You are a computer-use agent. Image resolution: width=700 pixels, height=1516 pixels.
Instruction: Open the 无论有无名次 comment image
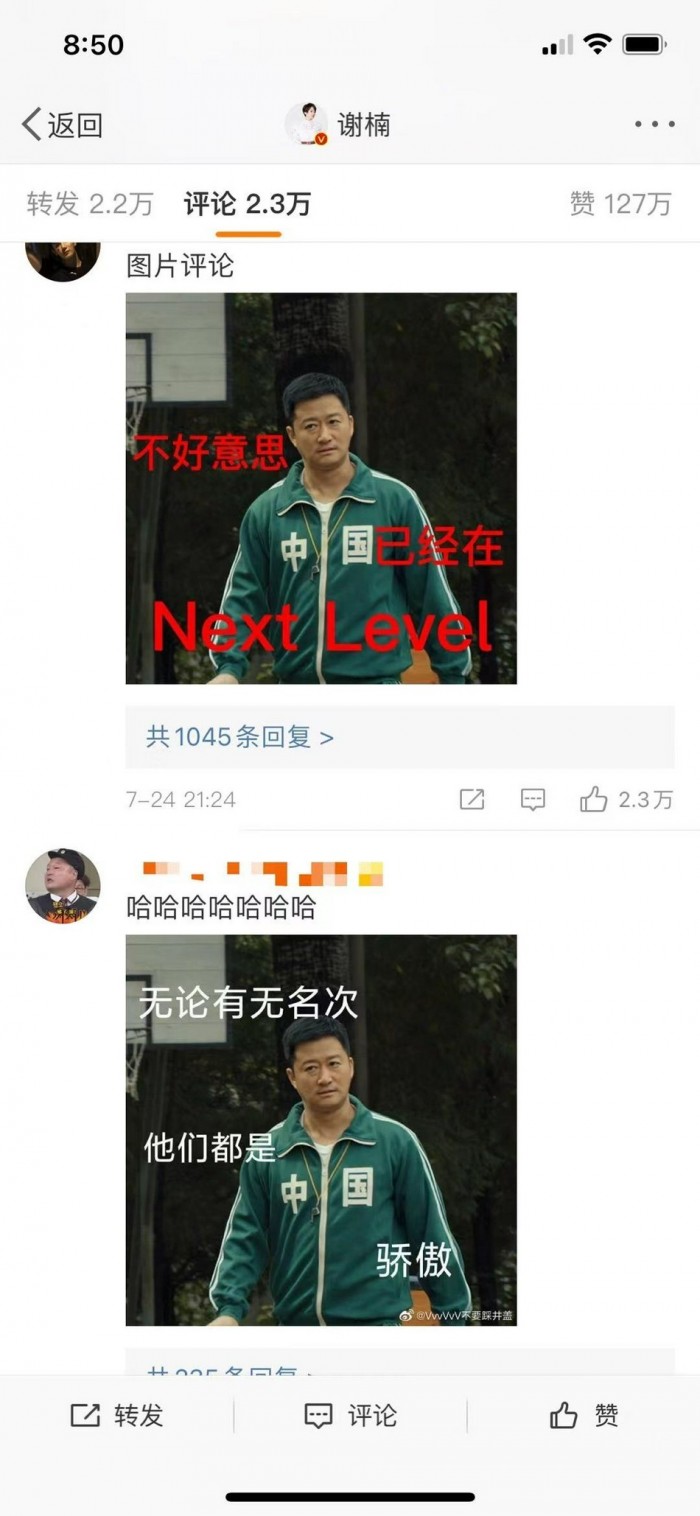(x=321, y=1130)
